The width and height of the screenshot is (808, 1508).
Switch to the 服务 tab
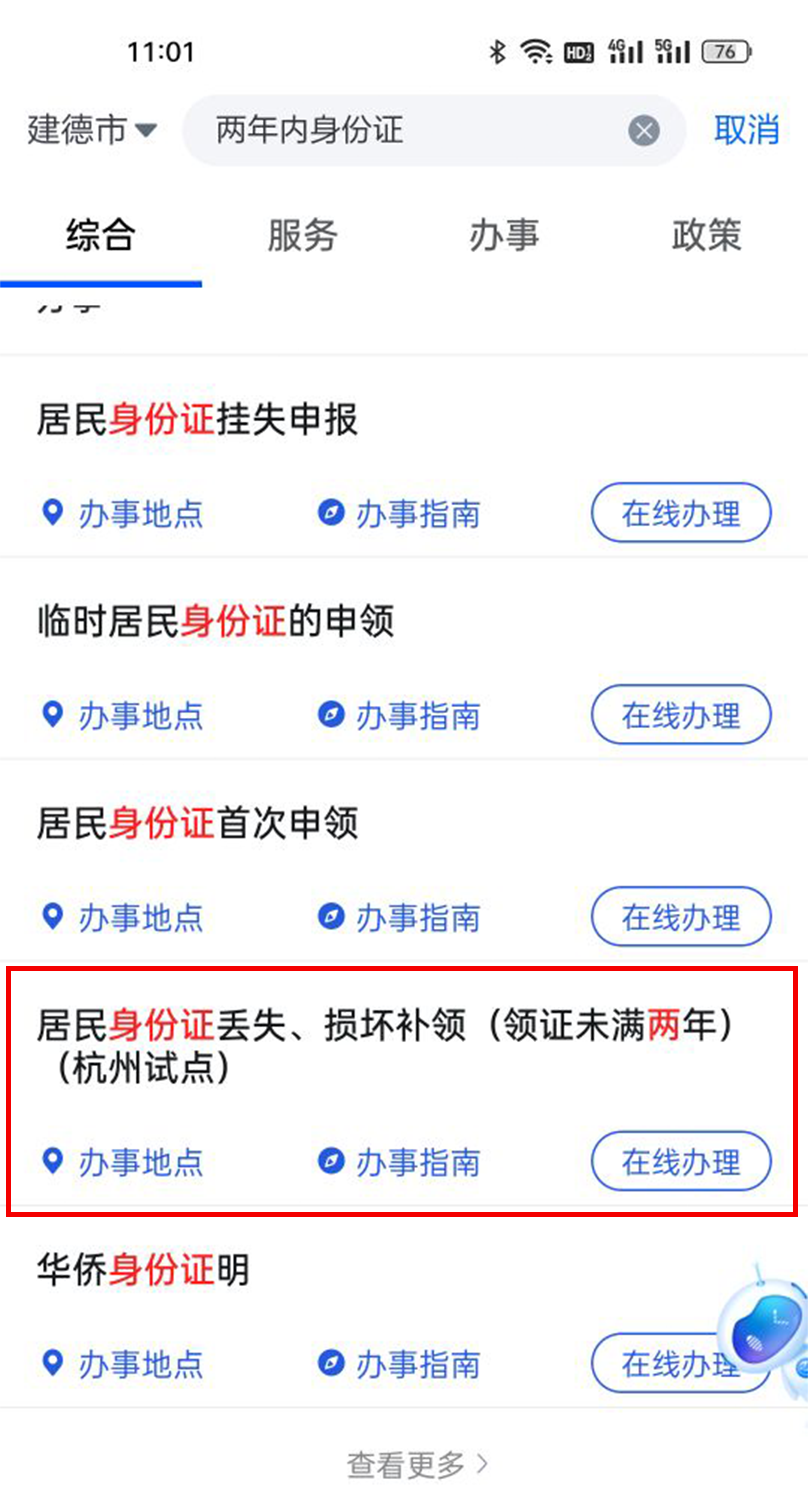[302, 236]
